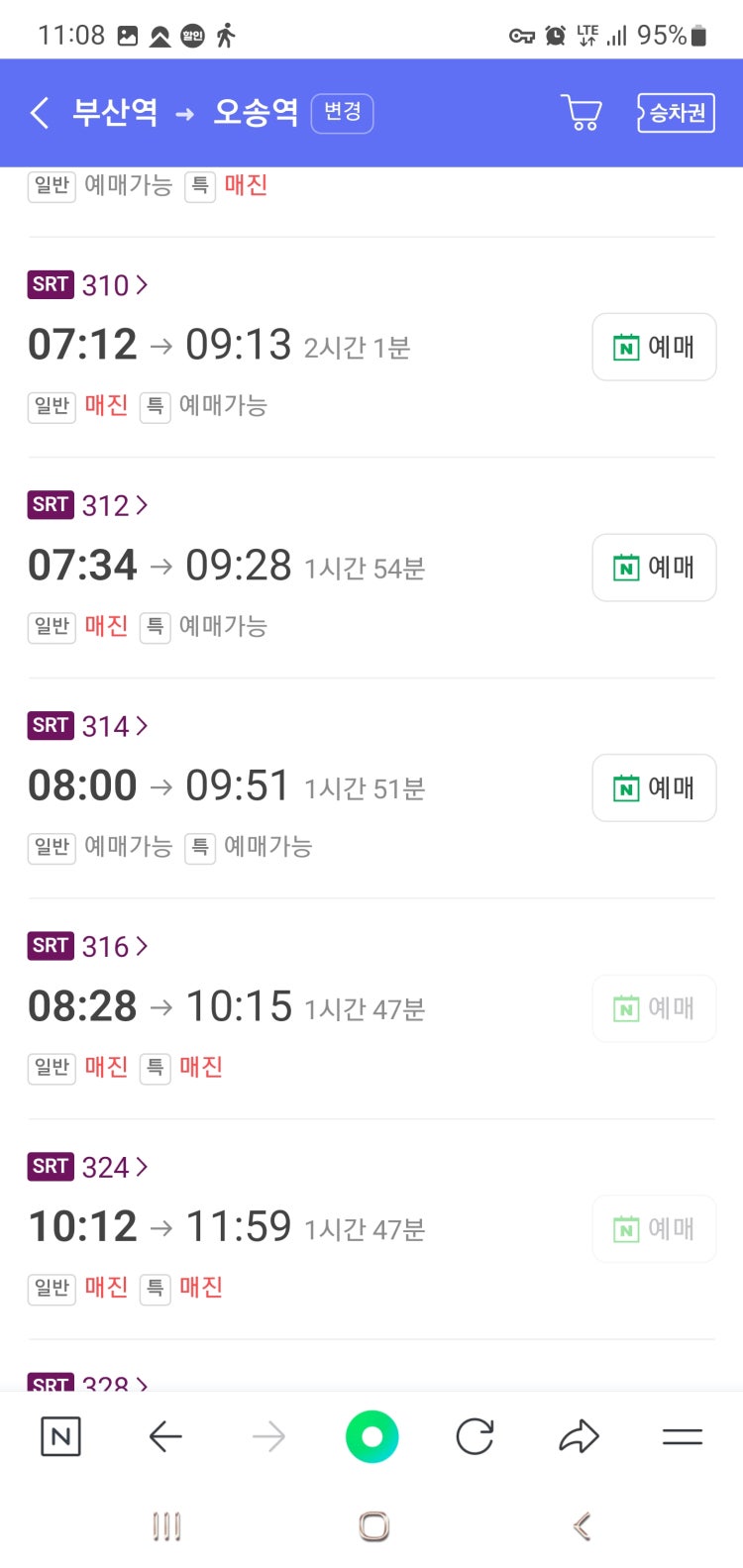Screen dimensions: 743x1568
Task: Go to the previous page in the browser
Action: [165, 1436]
